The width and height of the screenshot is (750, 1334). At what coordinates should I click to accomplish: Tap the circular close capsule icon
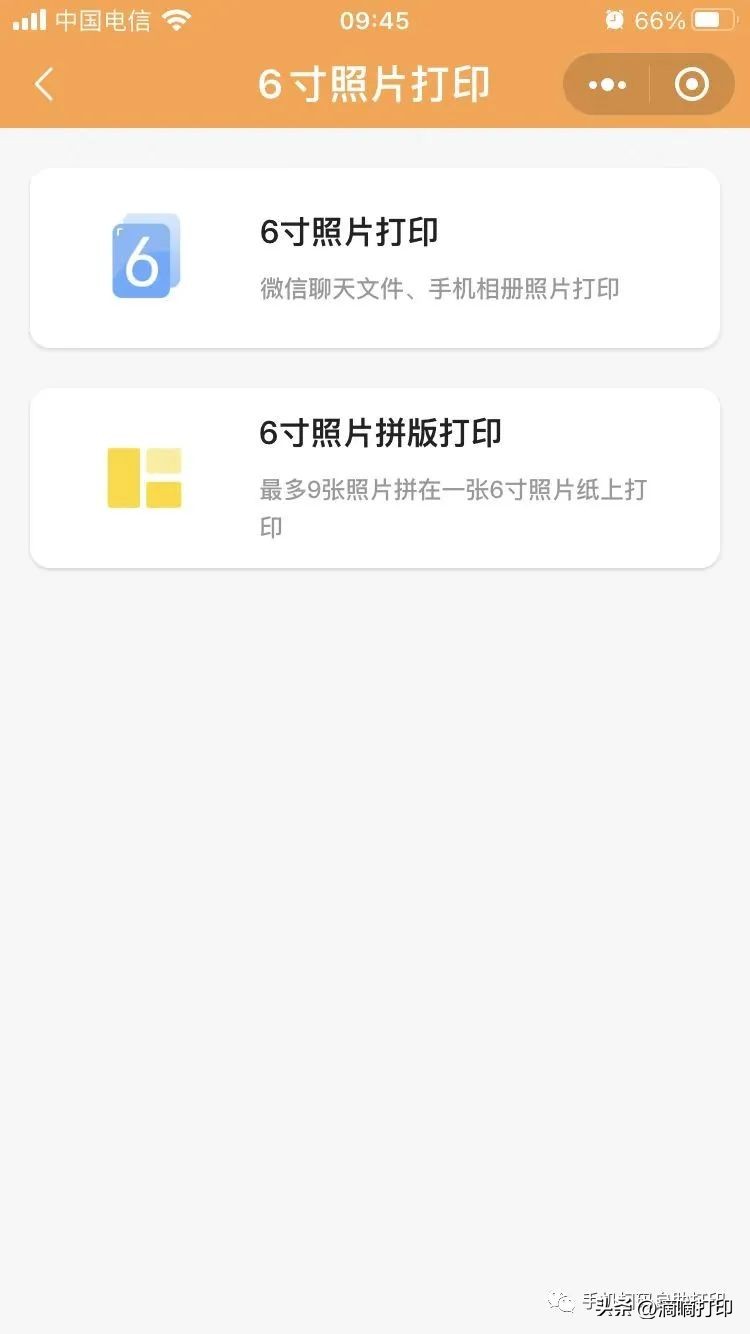pos(692,84)
